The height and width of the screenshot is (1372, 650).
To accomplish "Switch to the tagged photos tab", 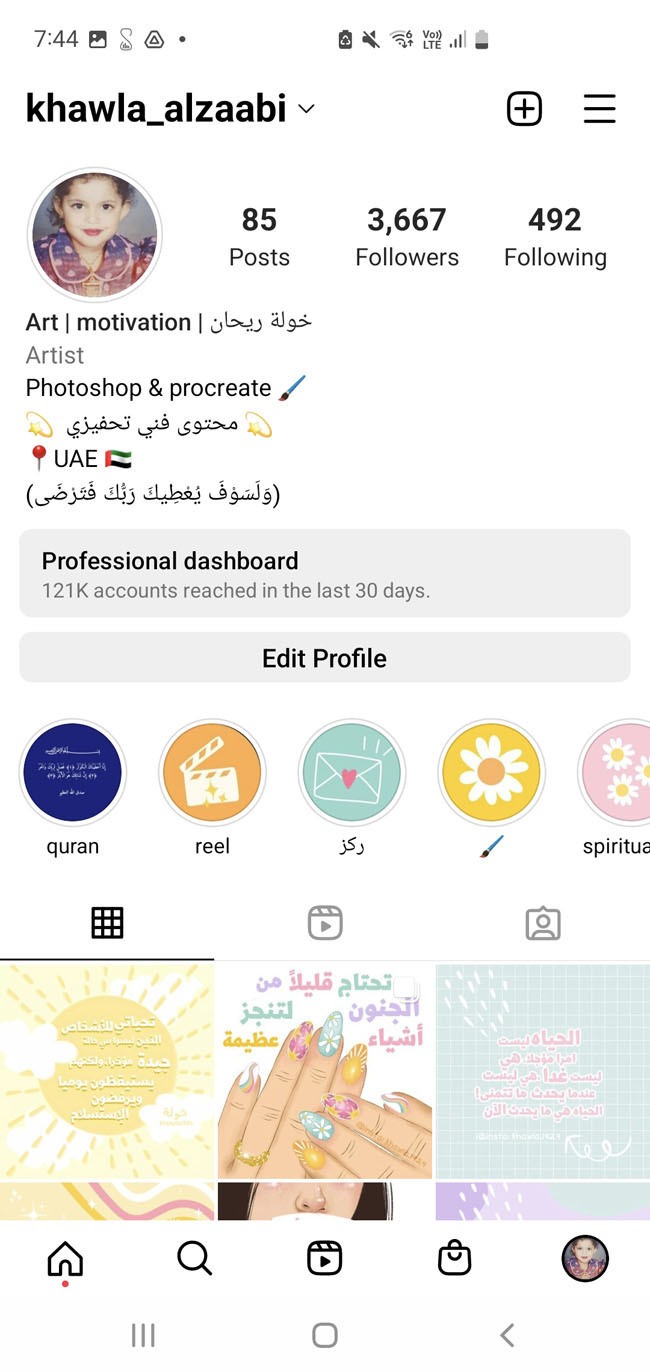I will 542,923.
